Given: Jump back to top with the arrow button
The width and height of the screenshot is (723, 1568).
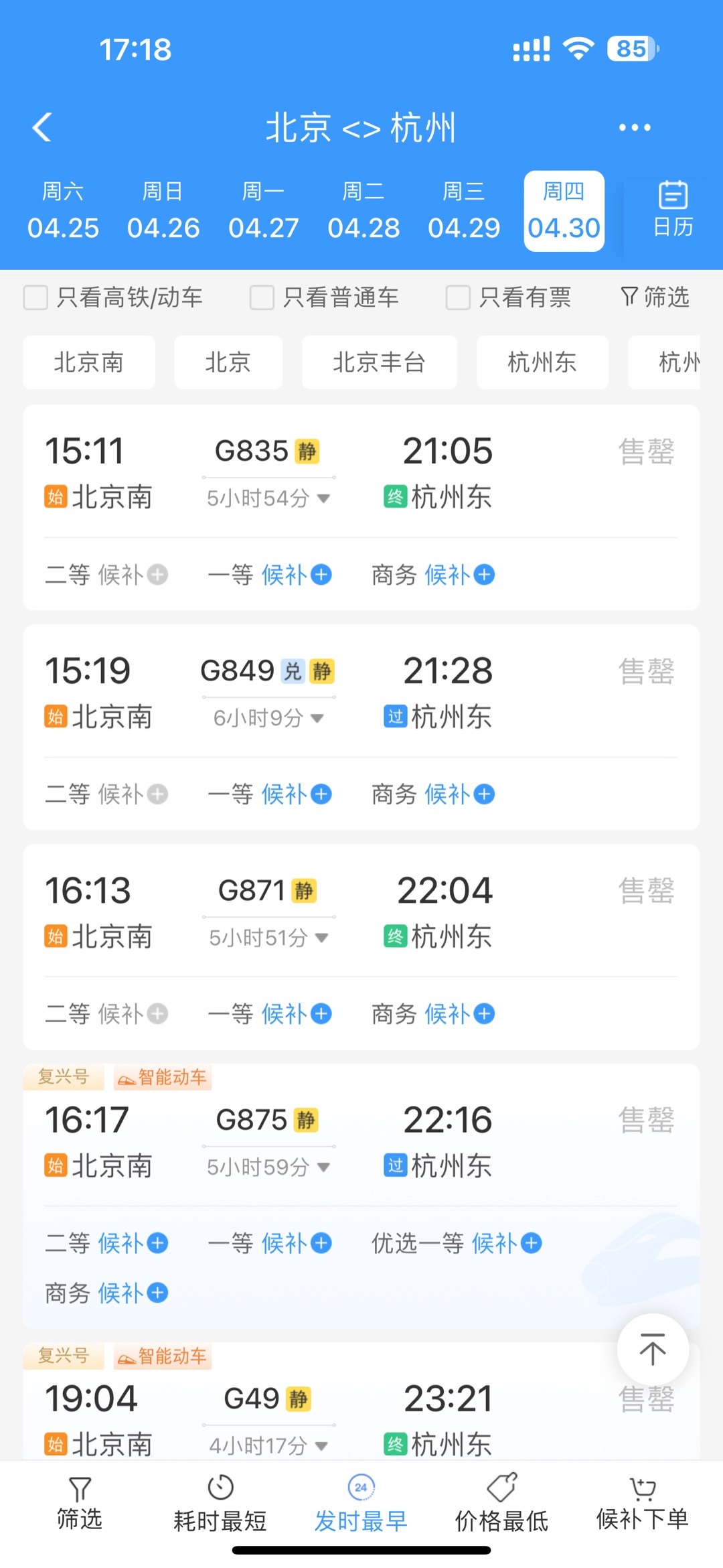Looking at the screenshot, I should tap(653, 1349).
